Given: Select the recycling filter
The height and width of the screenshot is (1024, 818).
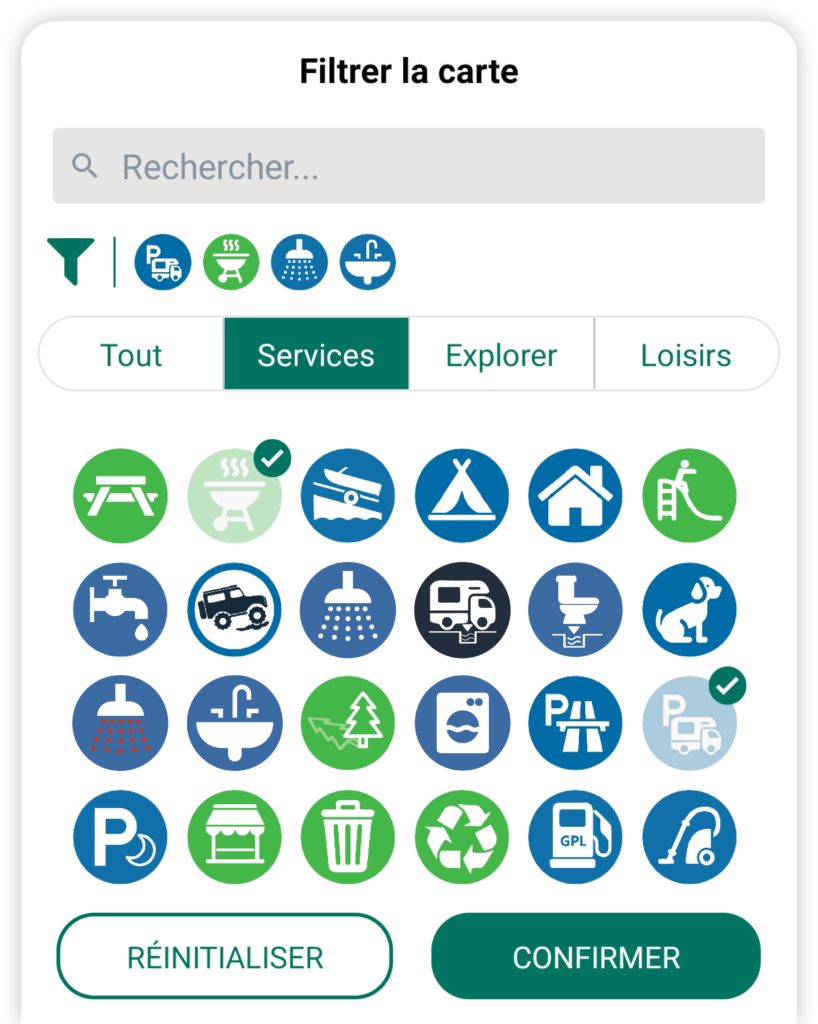Looking at the screenshot, I should 462,837.
